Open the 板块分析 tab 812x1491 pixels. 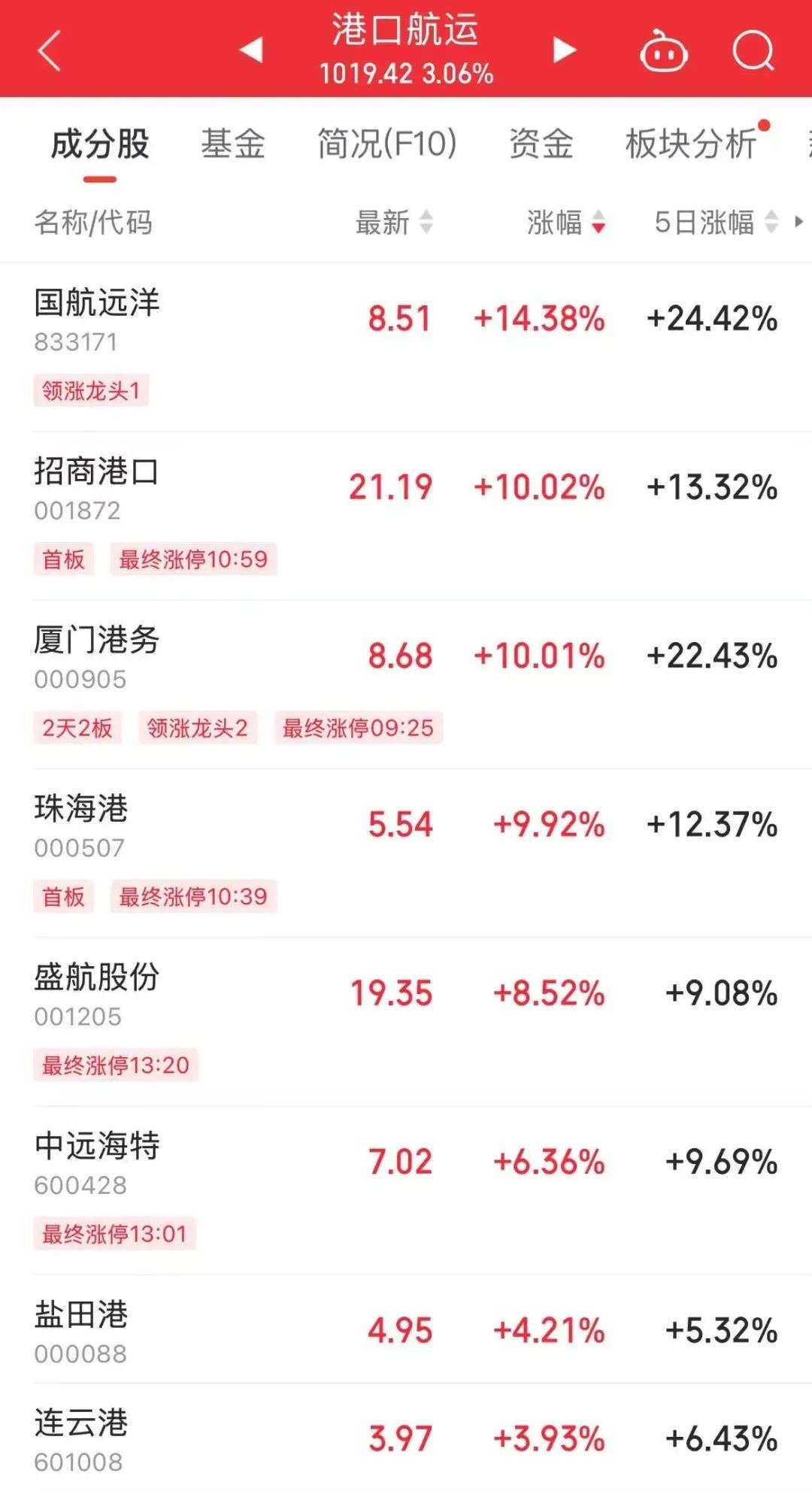(x=691, y=144)
